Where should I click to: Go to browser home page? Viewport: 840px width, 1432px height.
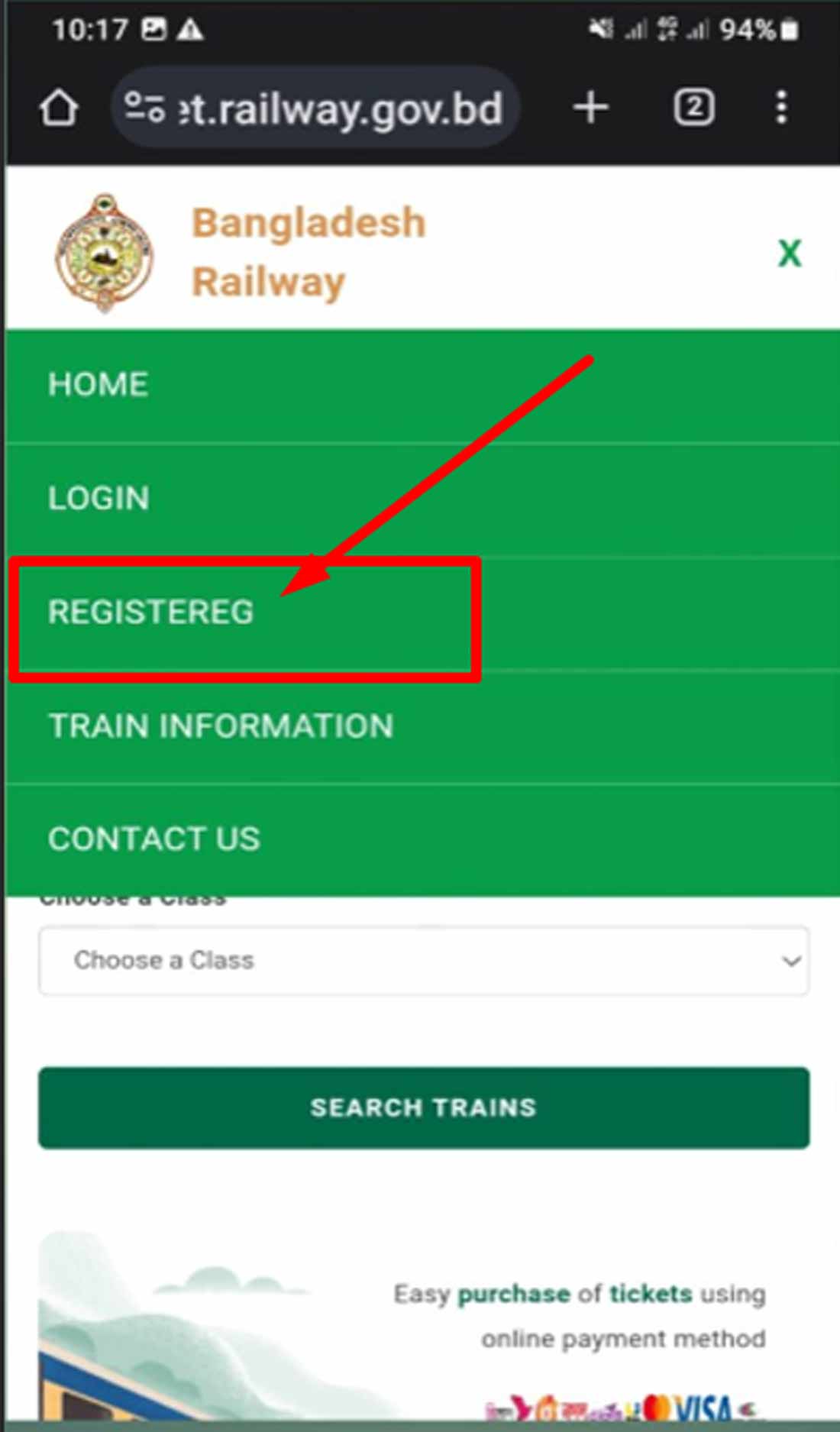[59, 108]
